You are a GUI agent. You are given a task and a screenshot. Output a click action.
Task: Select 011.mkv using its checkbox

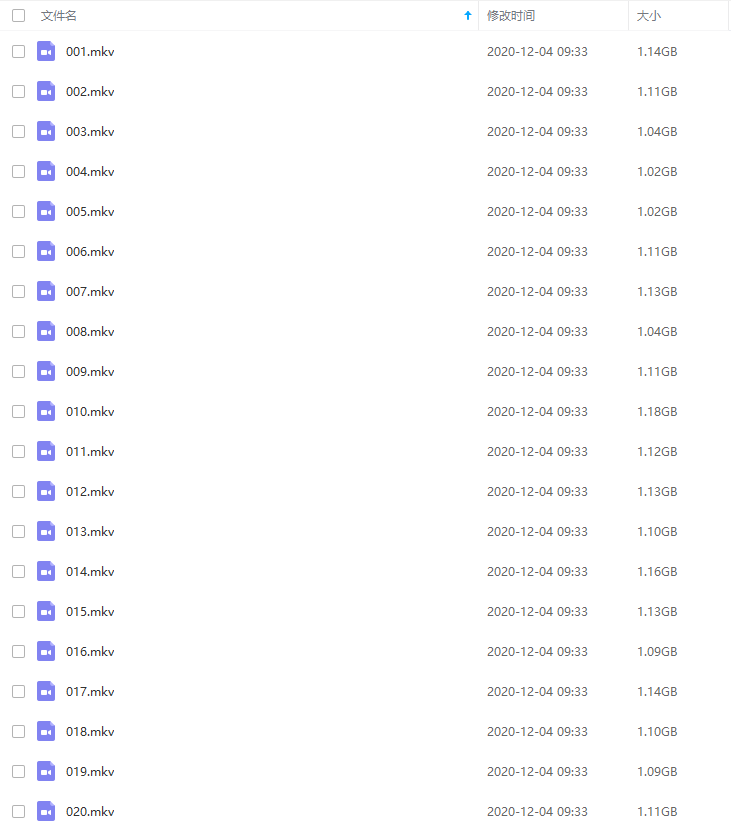[18, 451]
